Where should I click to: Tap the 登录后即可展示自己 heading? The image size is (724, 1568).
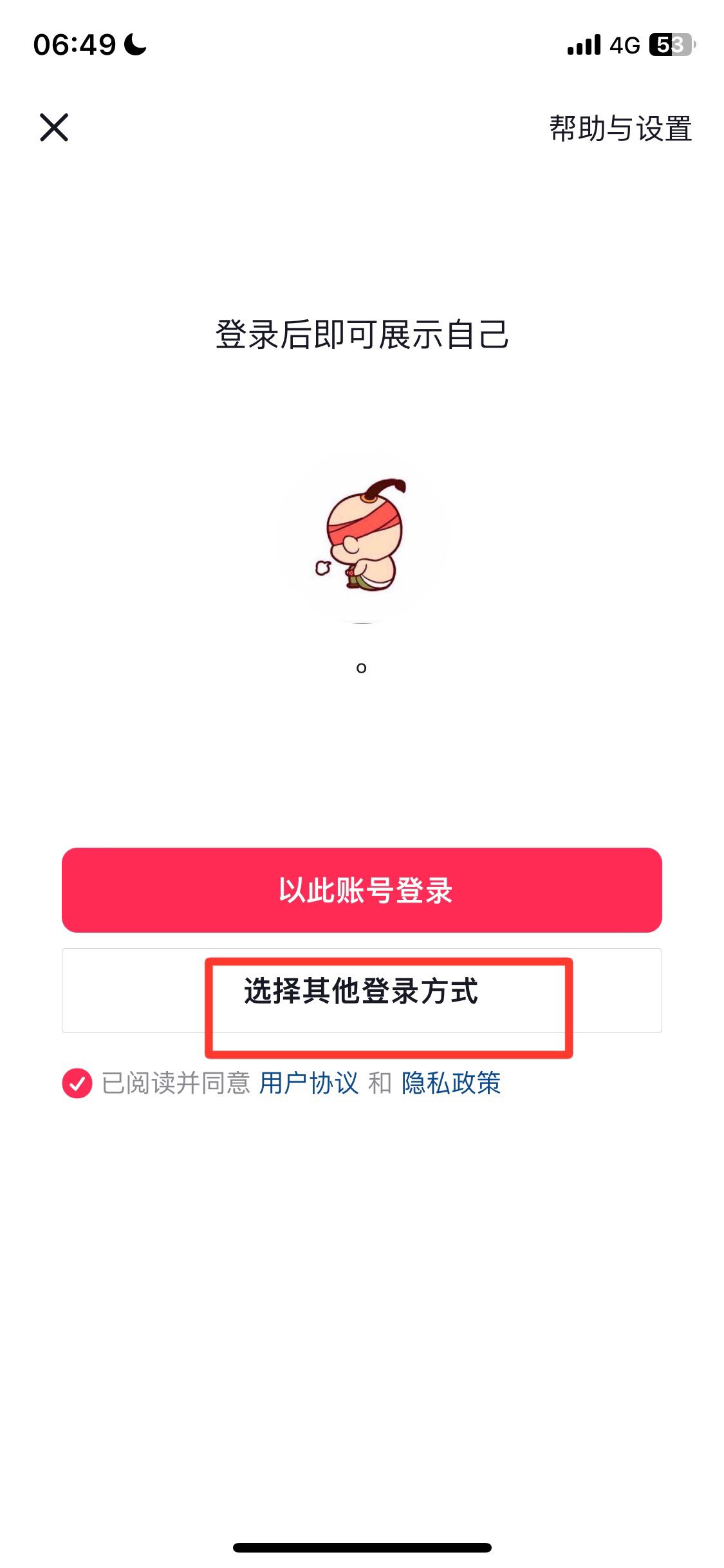(x=362, y=333)
